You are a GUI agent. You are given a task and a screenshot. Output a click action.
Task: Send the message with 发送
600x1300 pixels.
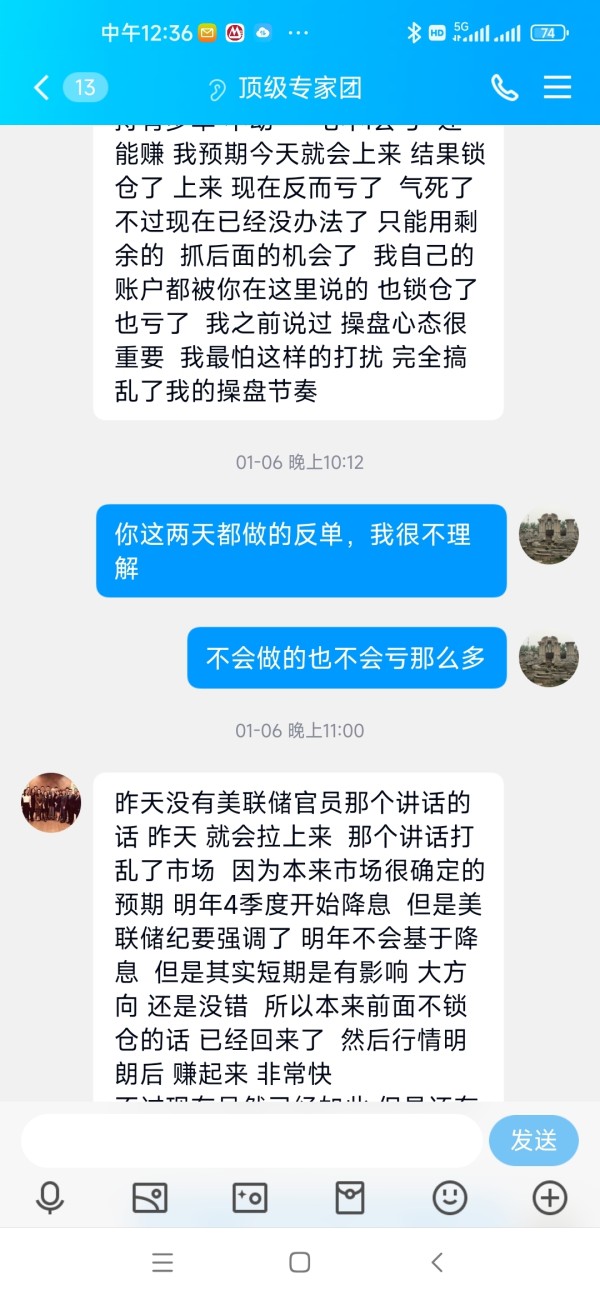coord(534,1140)
